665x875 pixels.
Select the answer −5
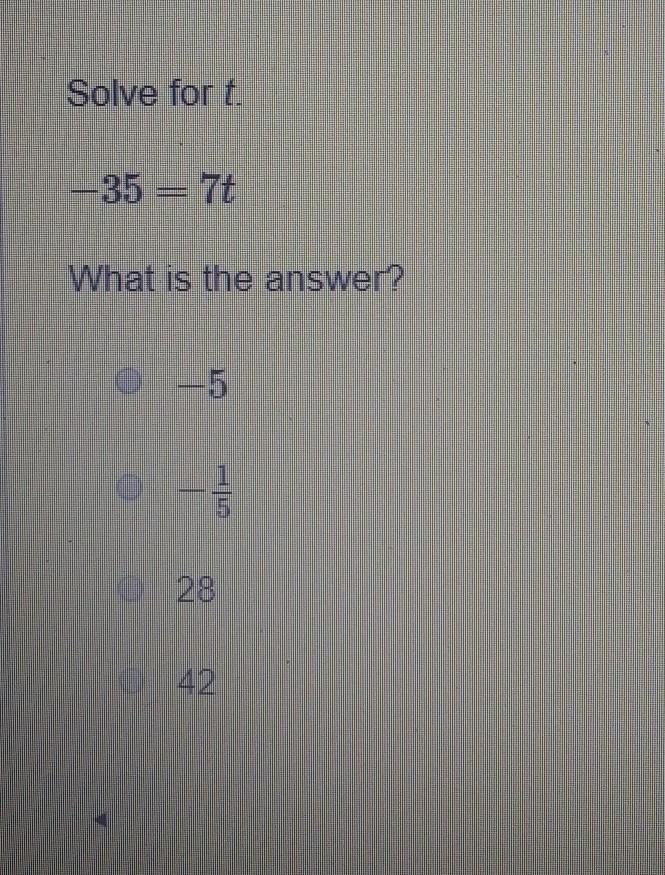(128, 381)
